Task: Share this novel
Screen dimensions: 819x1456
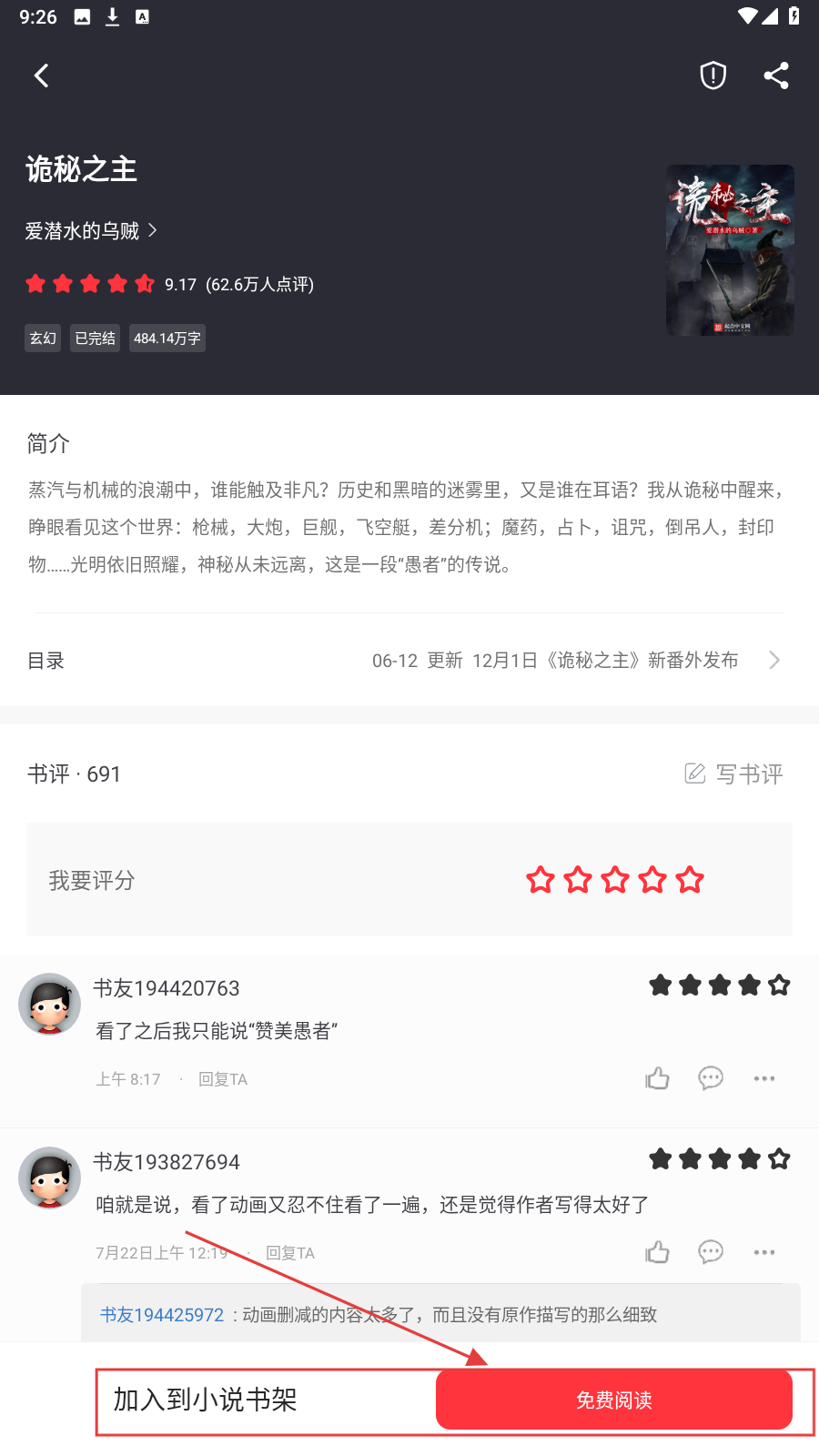Action: coord(776,76)
